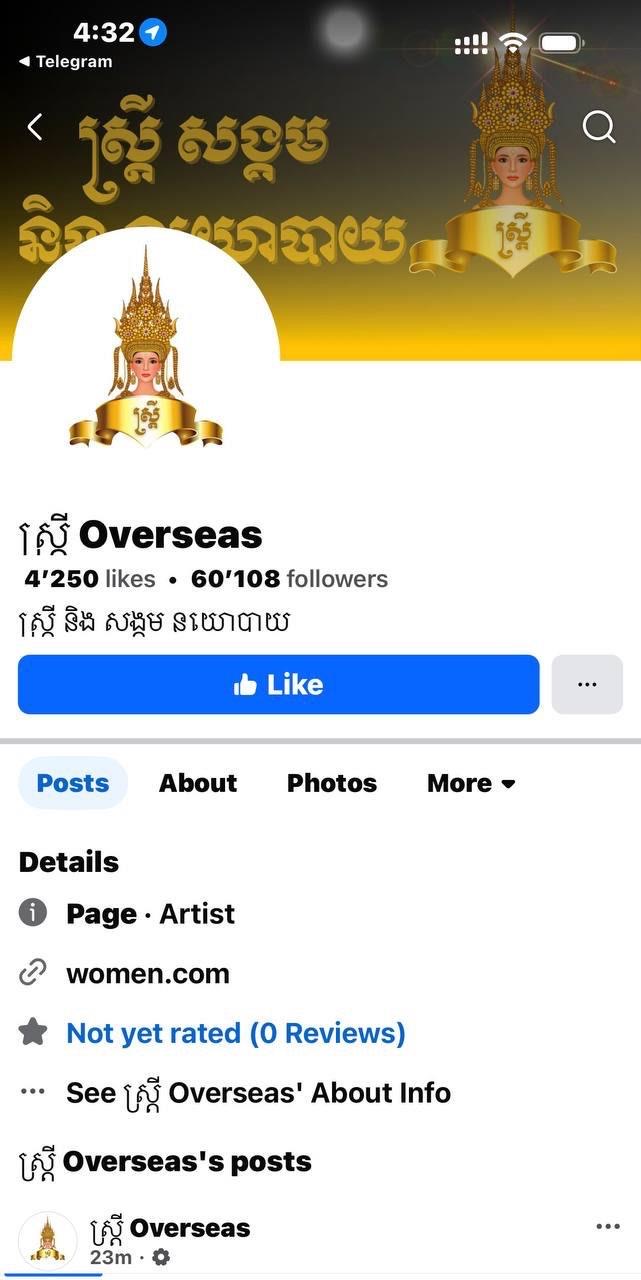
Task: See ស្ត្រី Overseas' About Info
Action: coord(258,1093)
